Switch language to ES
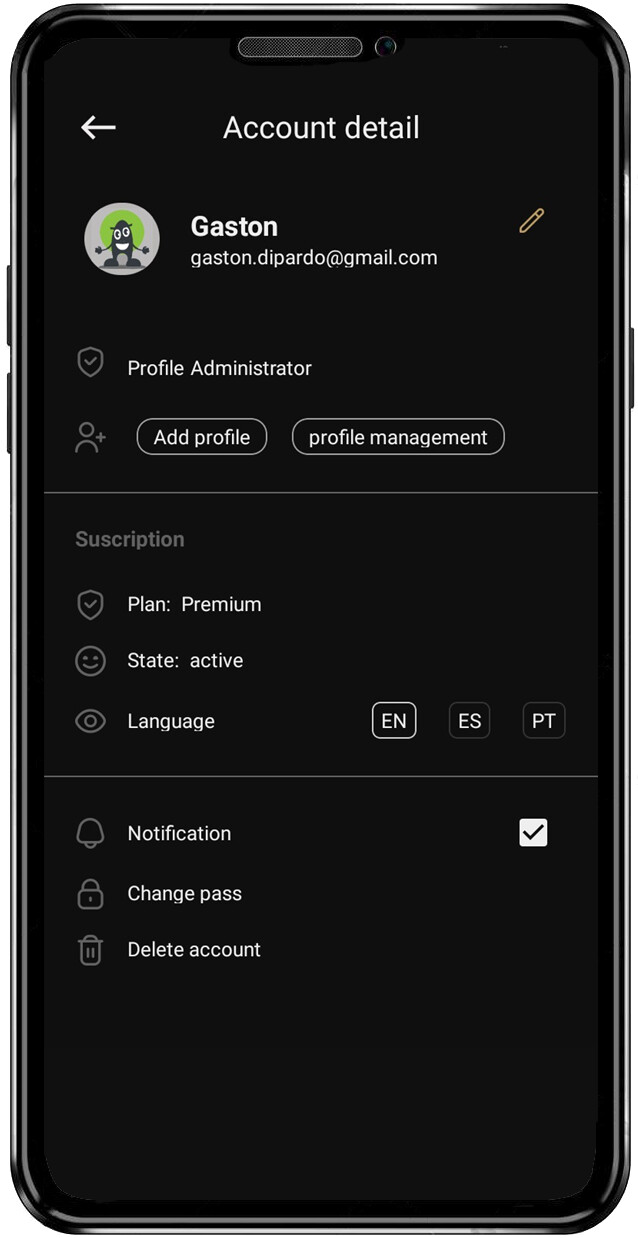 tap(469, 721)
